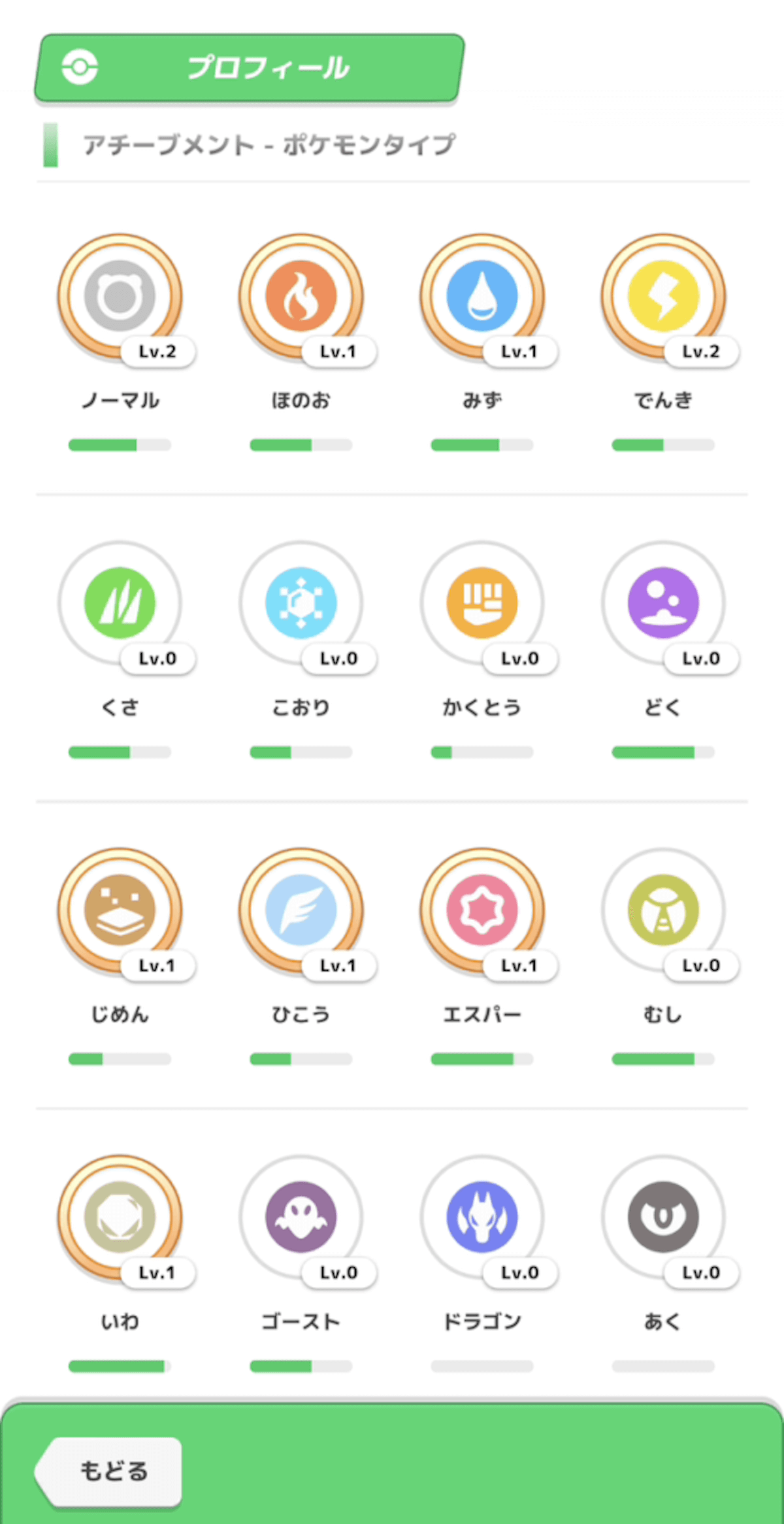Select the こおり ice type achievement
Image resolution: width=784 pixels, height=1524 pixels.
pyautogui.click(x=301, y=603)
